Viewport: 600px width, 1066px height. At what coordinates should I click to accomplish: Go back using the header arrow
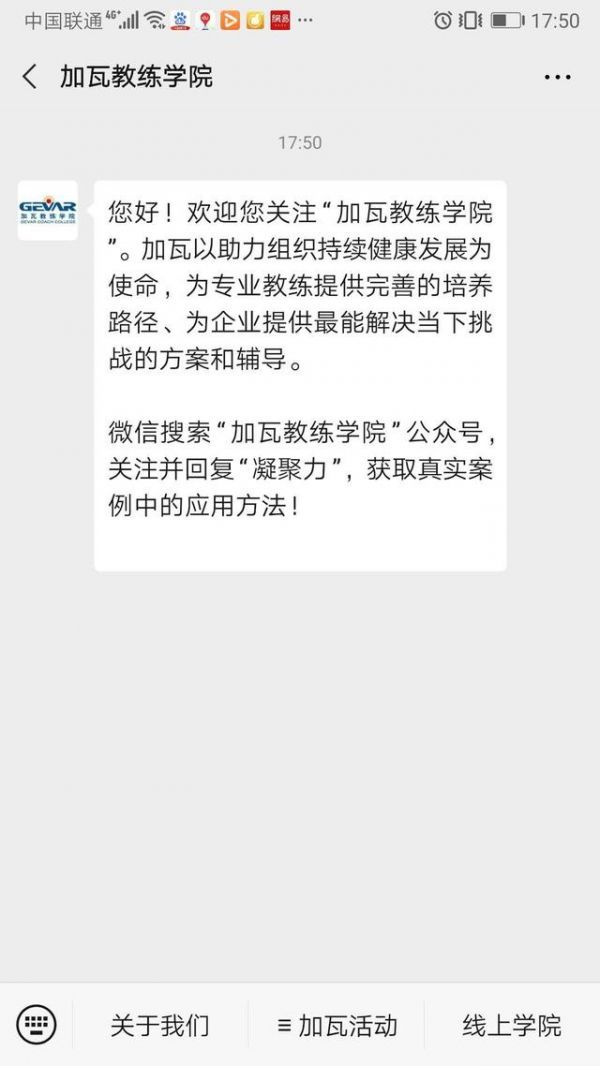click(29, 77)
